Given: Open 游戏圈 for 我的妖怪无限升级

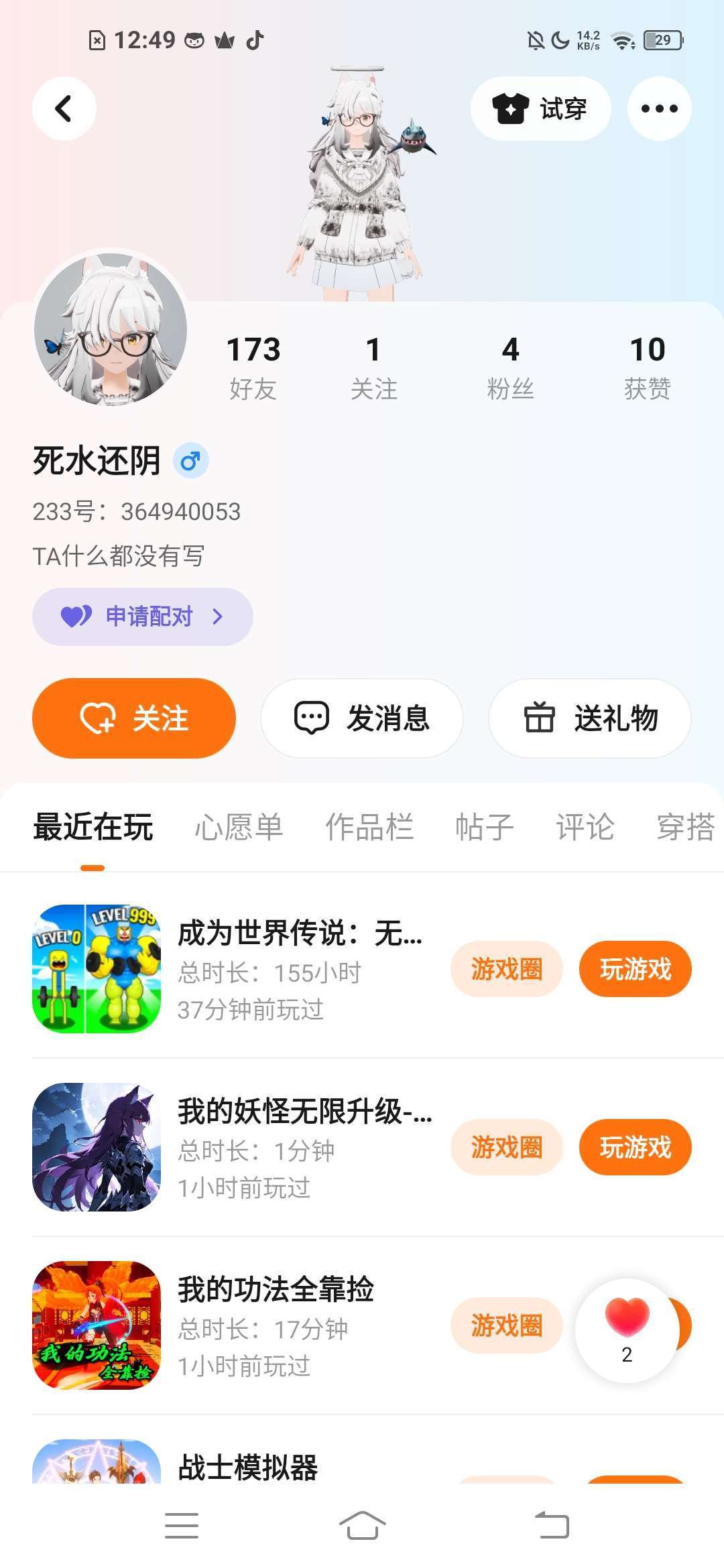Looking at the screenshot, I should click(x=506, y=1147).
